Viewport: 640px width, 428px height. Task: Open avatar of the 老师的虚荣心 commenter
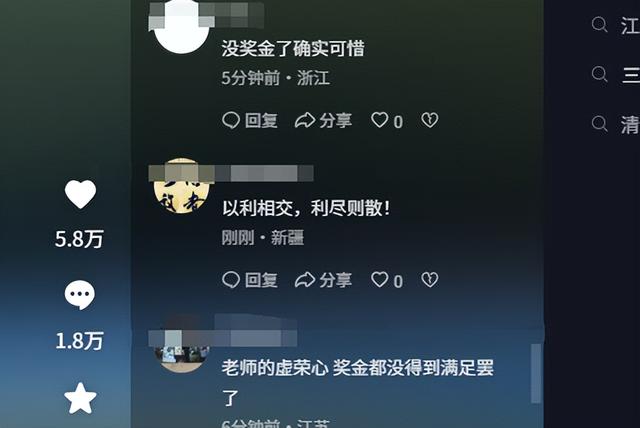(181, 345)
